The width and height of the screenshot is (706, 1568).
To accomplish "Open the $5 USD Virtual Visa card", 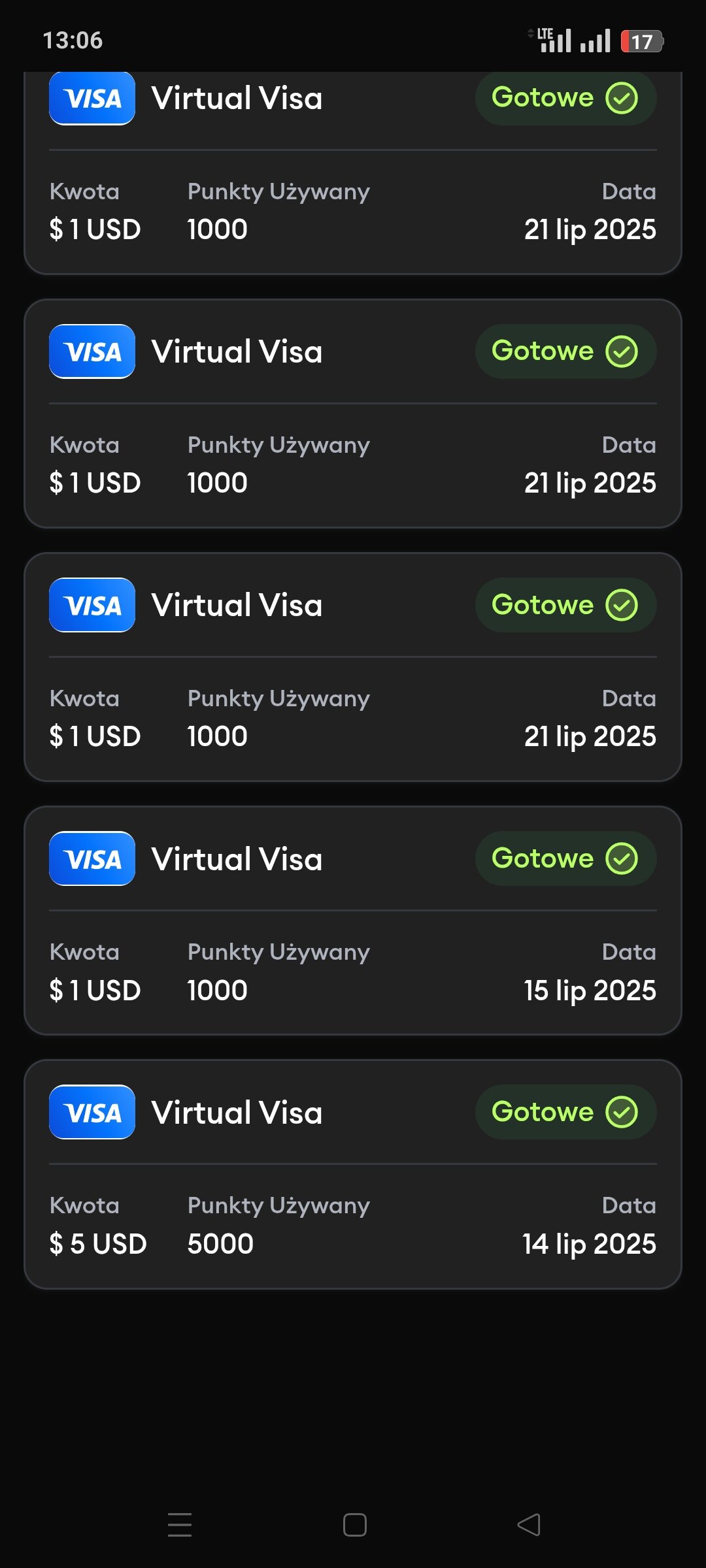I will [353, 1174].
